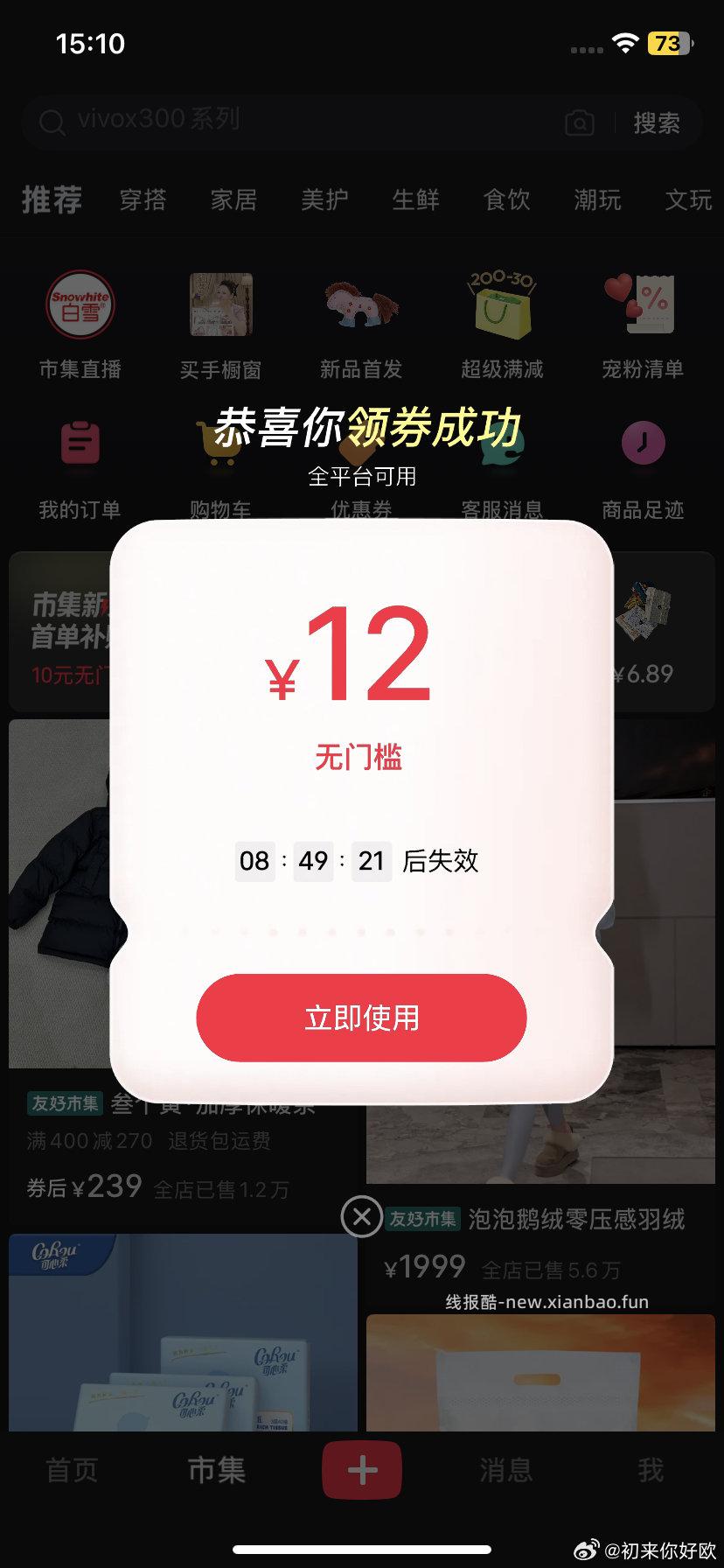Viewport: 724px width, 1568px height.
Task: Tap 立即使用 to use the coupon
Action: point(362,1018)
